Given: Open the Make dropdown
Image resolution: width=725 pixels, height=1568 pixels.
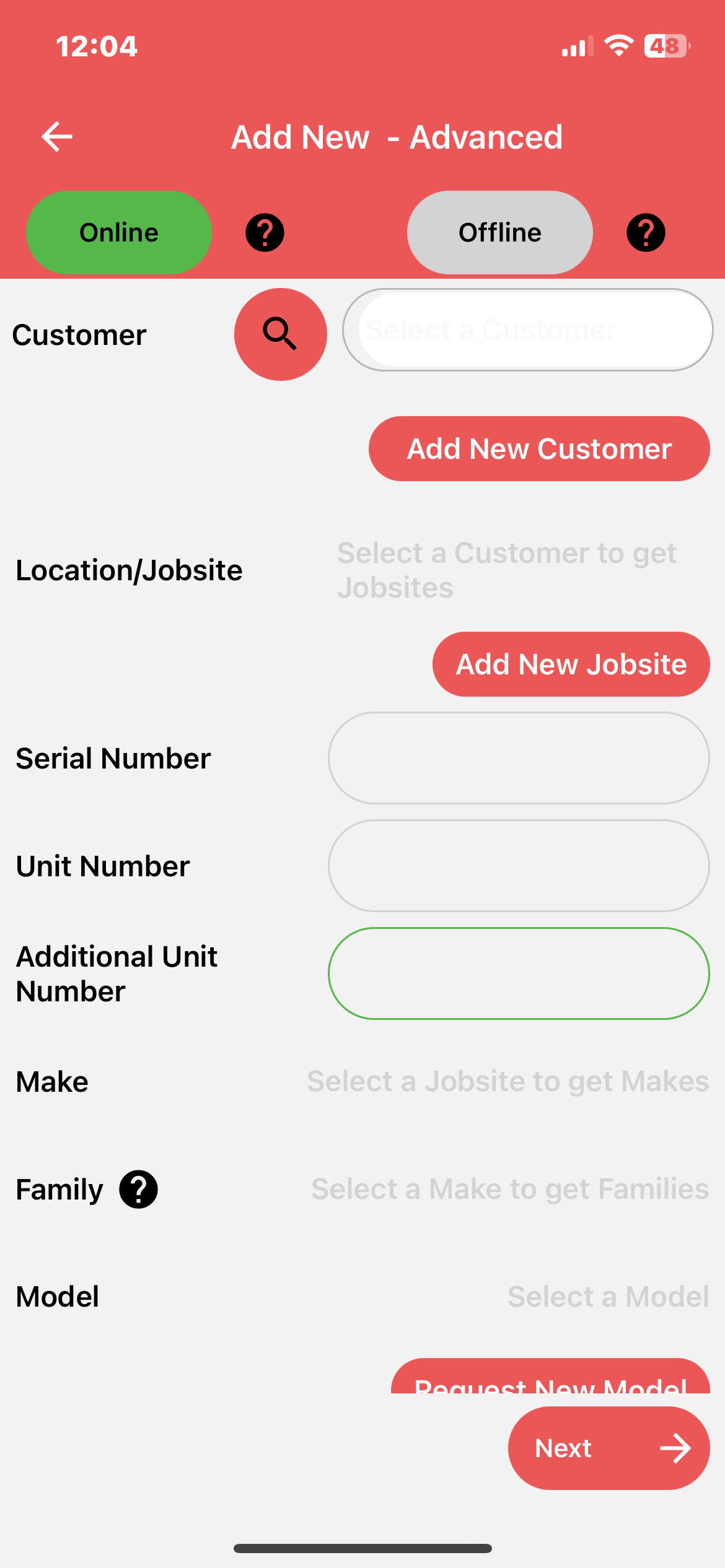Looking at the screenshot, I should [x=508, y=1082].
